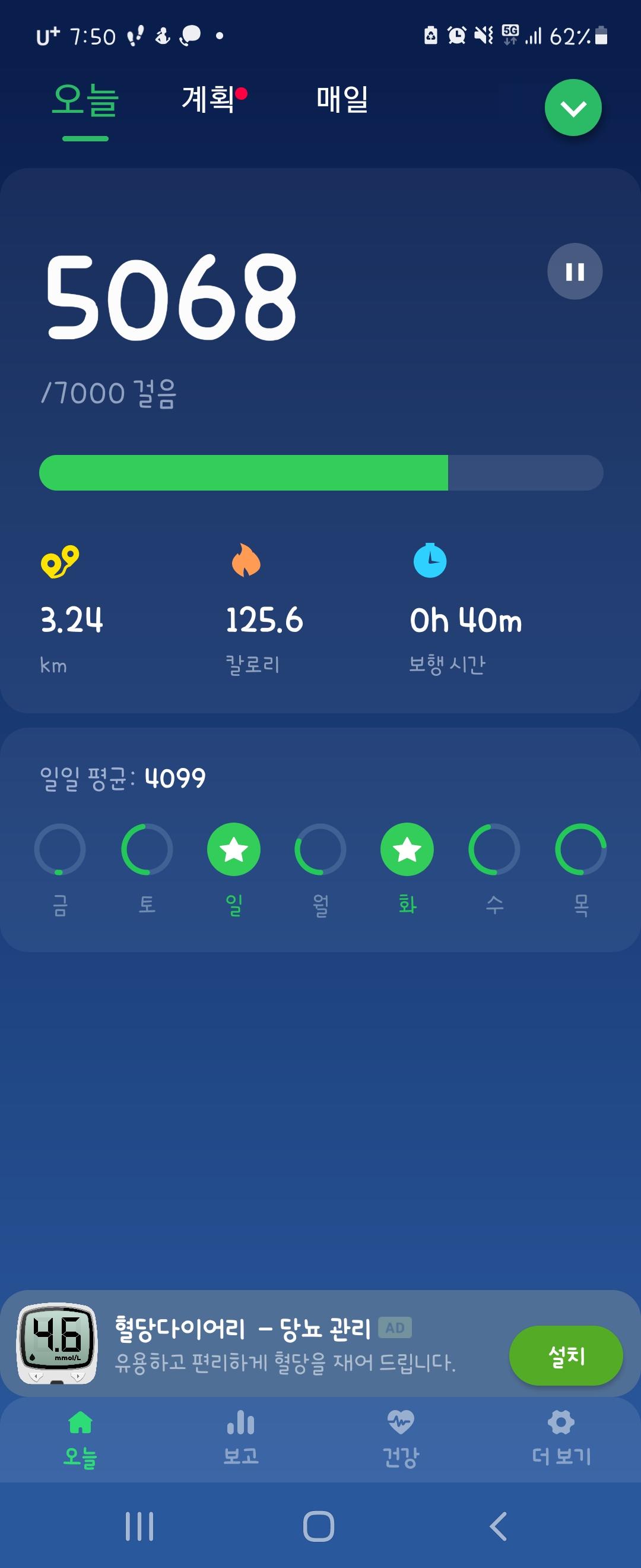Select the 오늘 bottom navigation item
Image resolution: width=641 pixels, height=1568 pixels.
tap(80, 1438)
